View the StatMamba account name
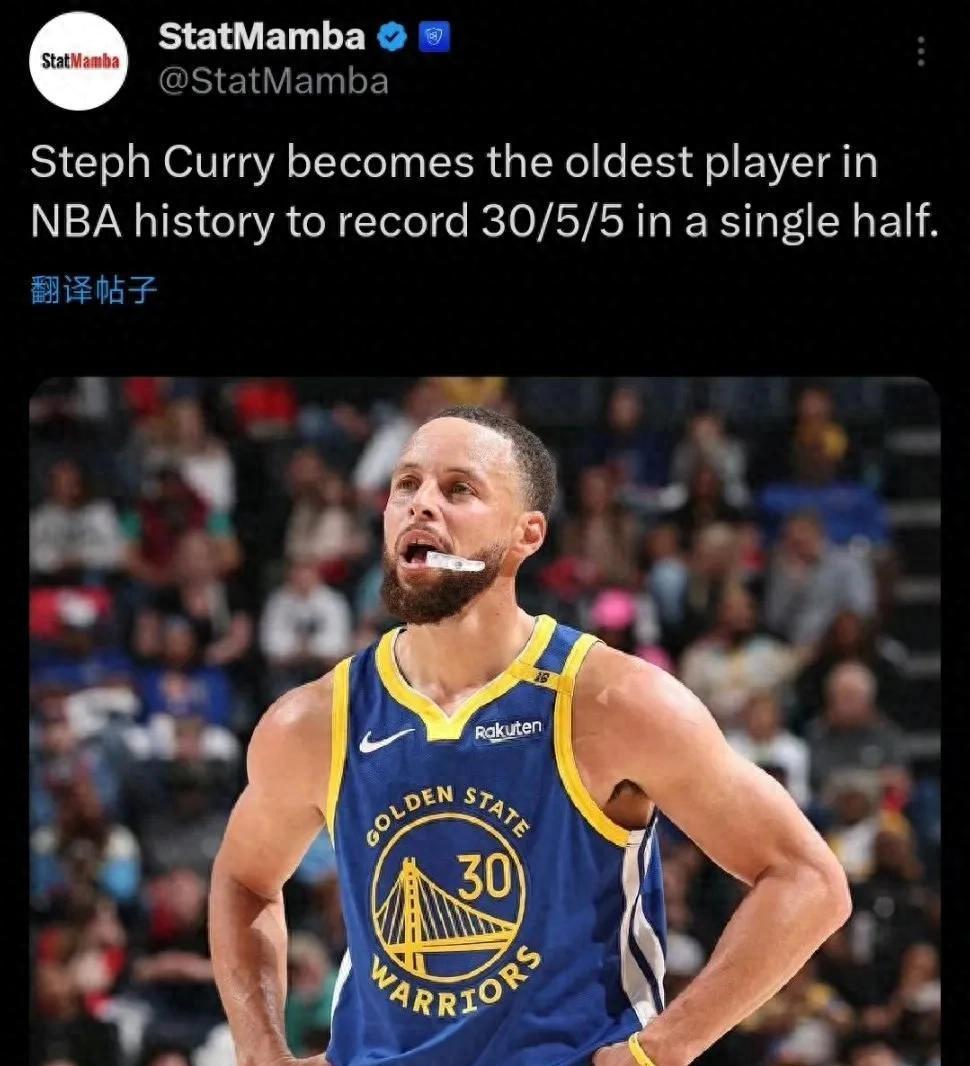The image size is (970, 1066). click(262, 37)
